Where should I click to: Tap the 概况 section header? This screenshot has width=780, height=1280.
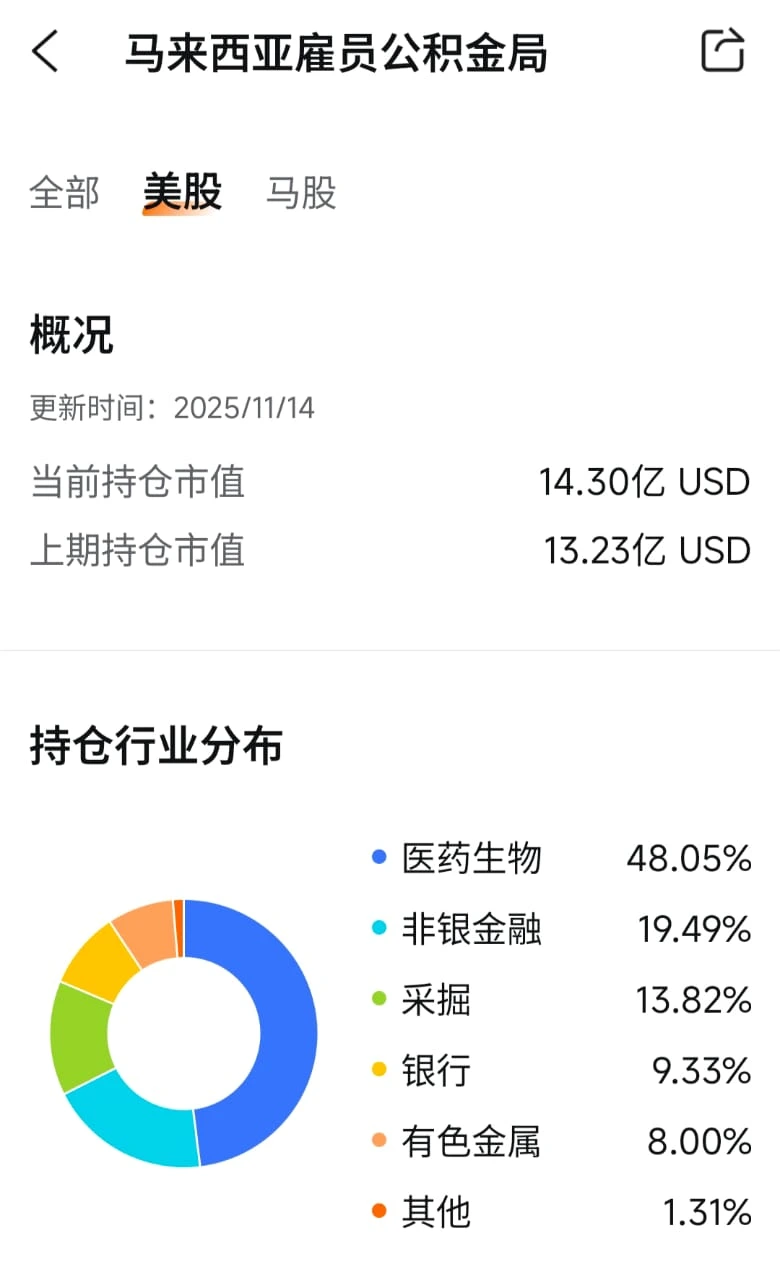click(x=71, y=335)
